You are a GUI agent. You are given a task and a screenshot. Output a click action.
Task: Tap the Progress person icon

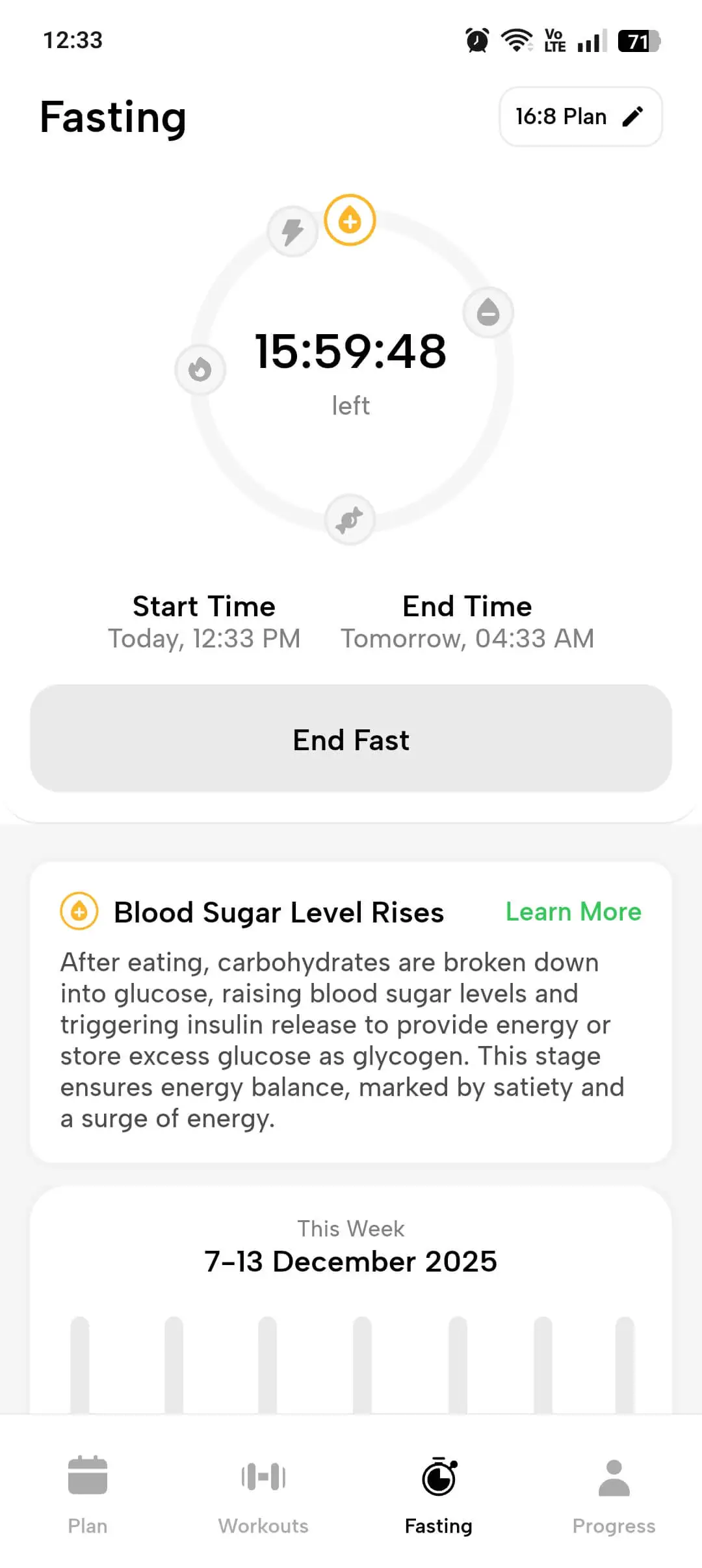(x=613, y=1474)
